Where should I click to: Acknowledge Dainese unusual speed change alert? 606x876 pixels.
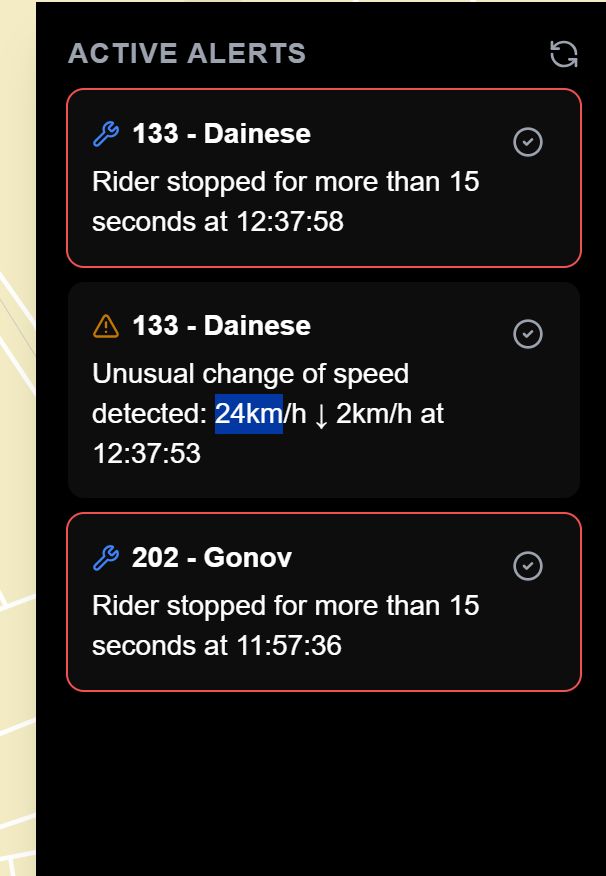click(528, 334)
